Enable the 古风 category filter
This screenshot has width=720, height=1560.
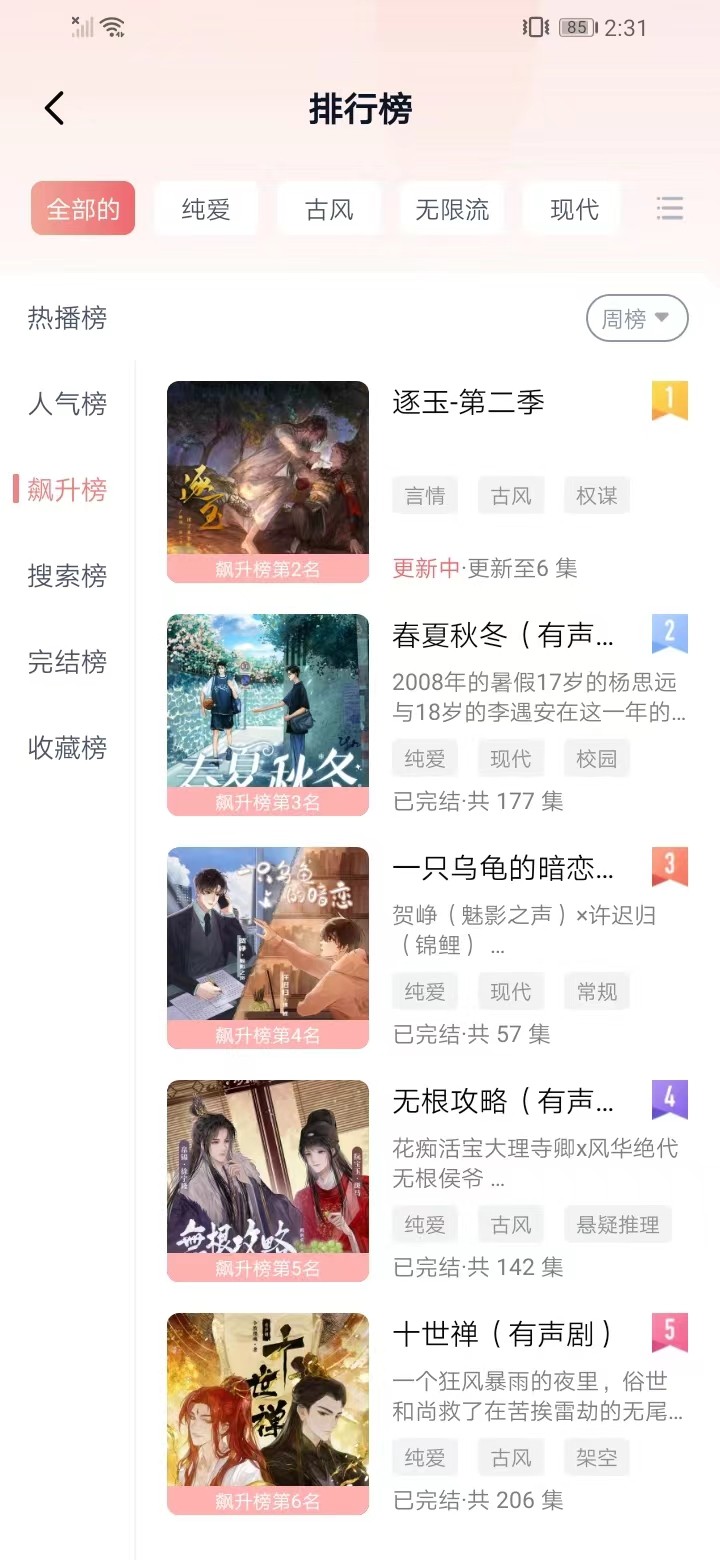(x=329, y=208)
